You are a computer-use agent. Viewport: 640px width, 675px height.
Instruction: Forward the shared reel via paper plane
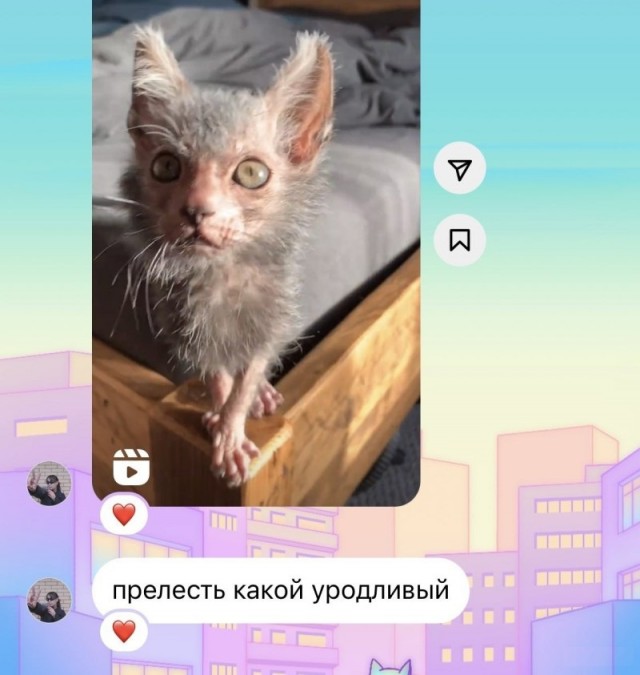[459, 170]
